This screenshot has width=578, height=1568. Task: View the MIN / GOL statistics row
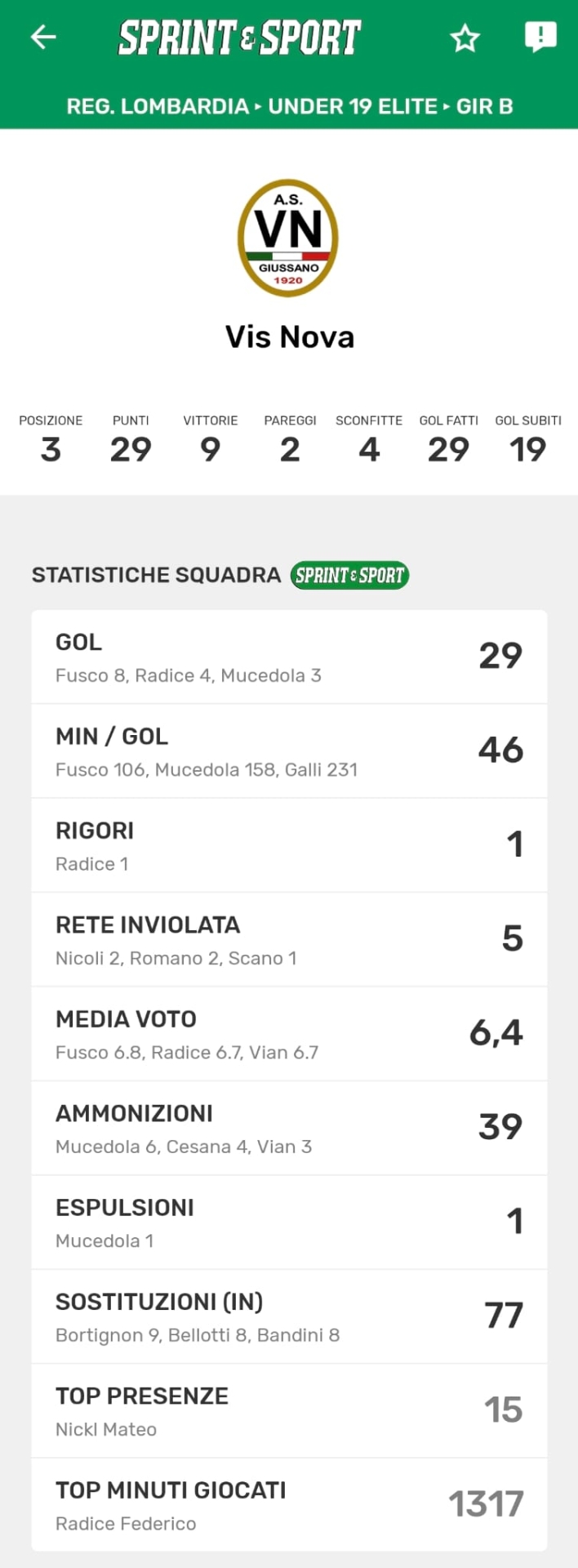point(289,751)
